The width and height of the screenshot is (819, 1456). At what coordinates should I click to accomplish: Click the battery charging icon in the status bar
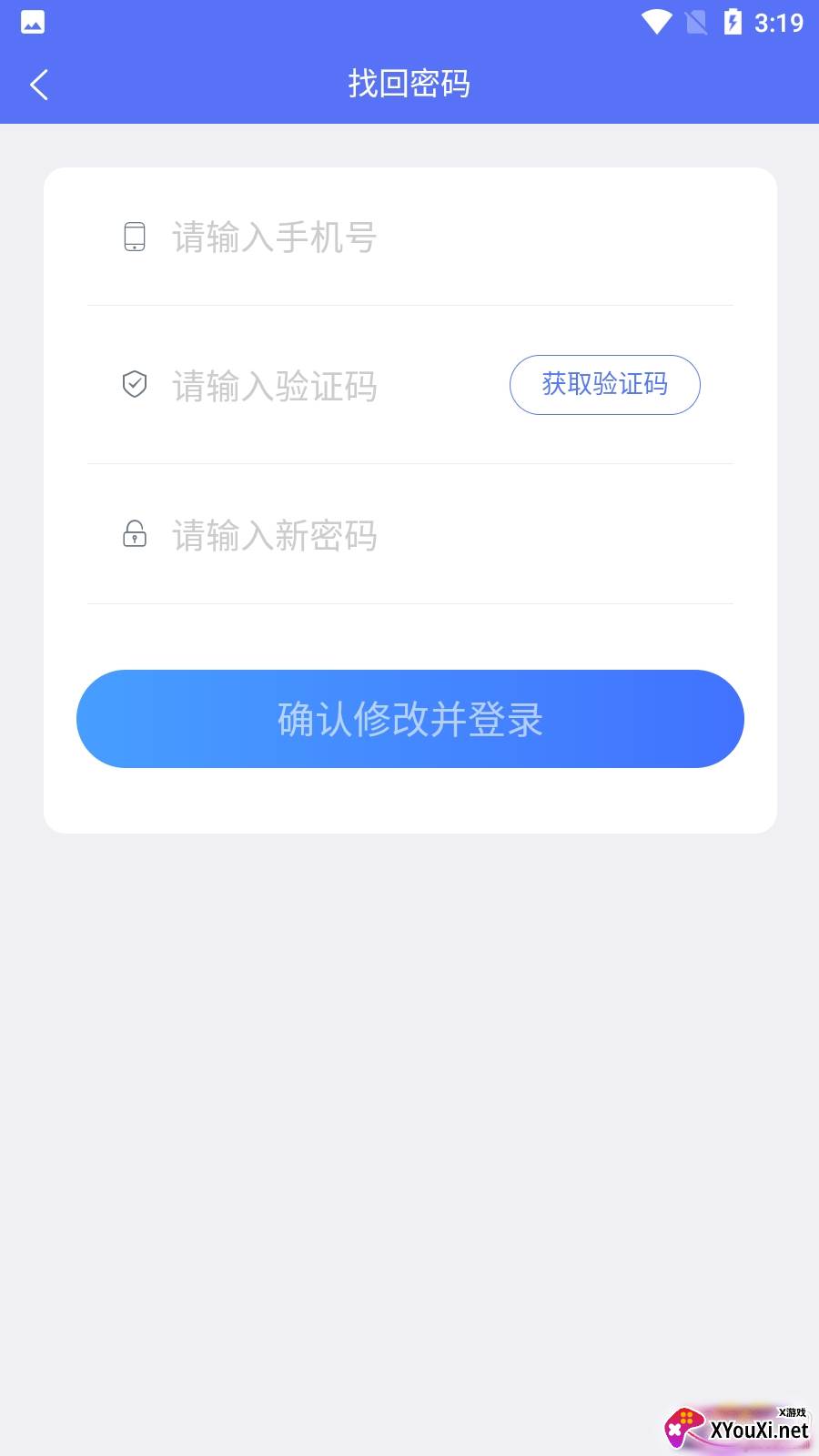pos(733,22)
